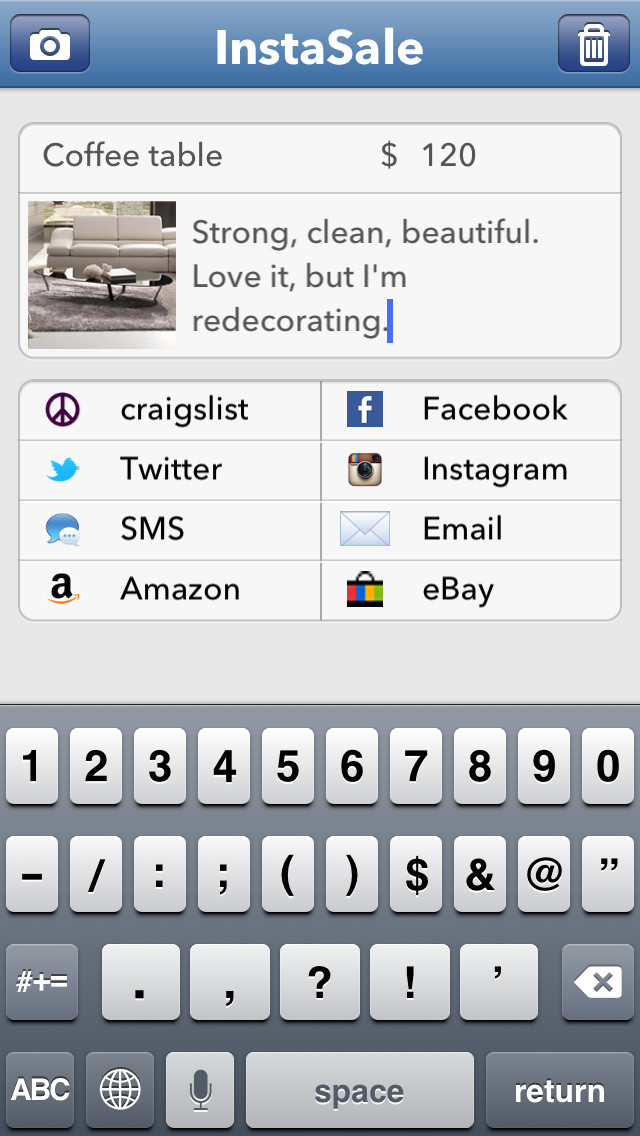Send the listing via SMS
This screenshot has height=1136, width=640.
[170, 530]
